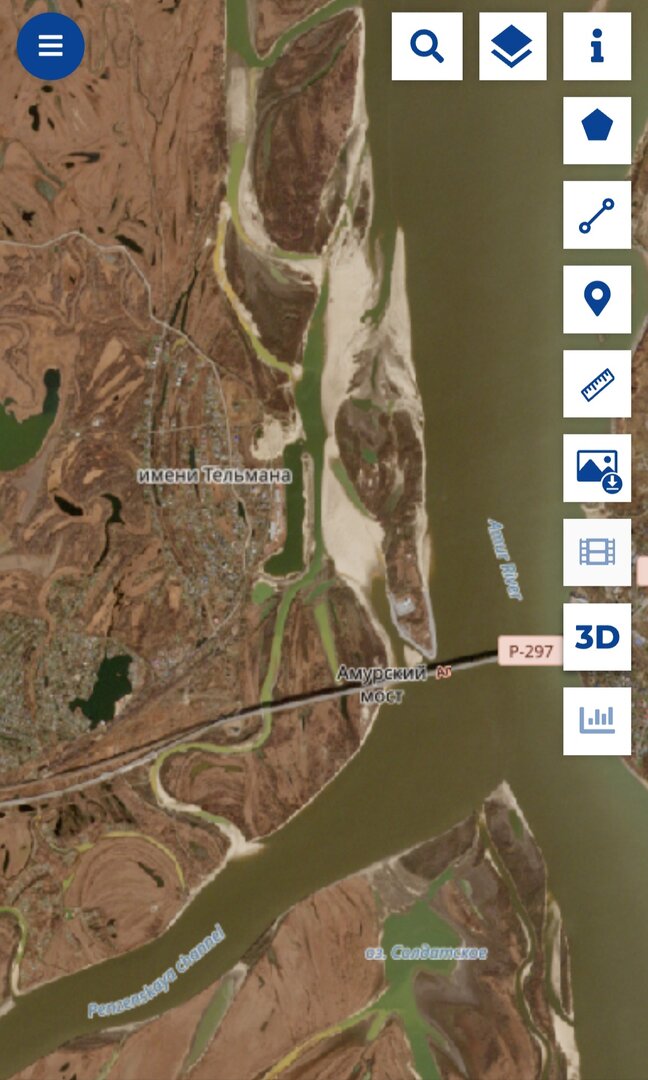Download the current image
Viewport: 648px width, 1080px height.
(x=597, y=468)
